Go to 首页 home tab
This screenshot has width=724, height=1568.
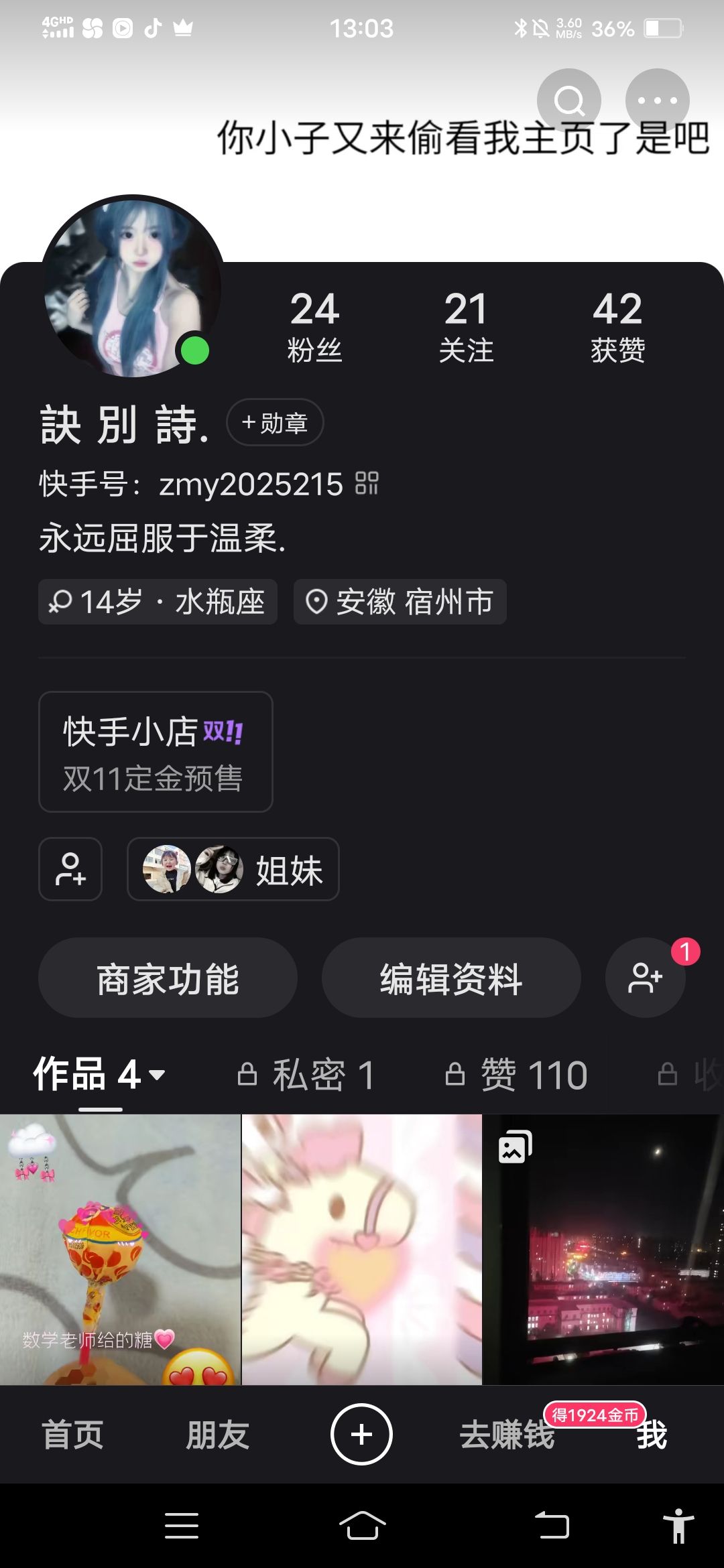click(x=72, y=1435)
